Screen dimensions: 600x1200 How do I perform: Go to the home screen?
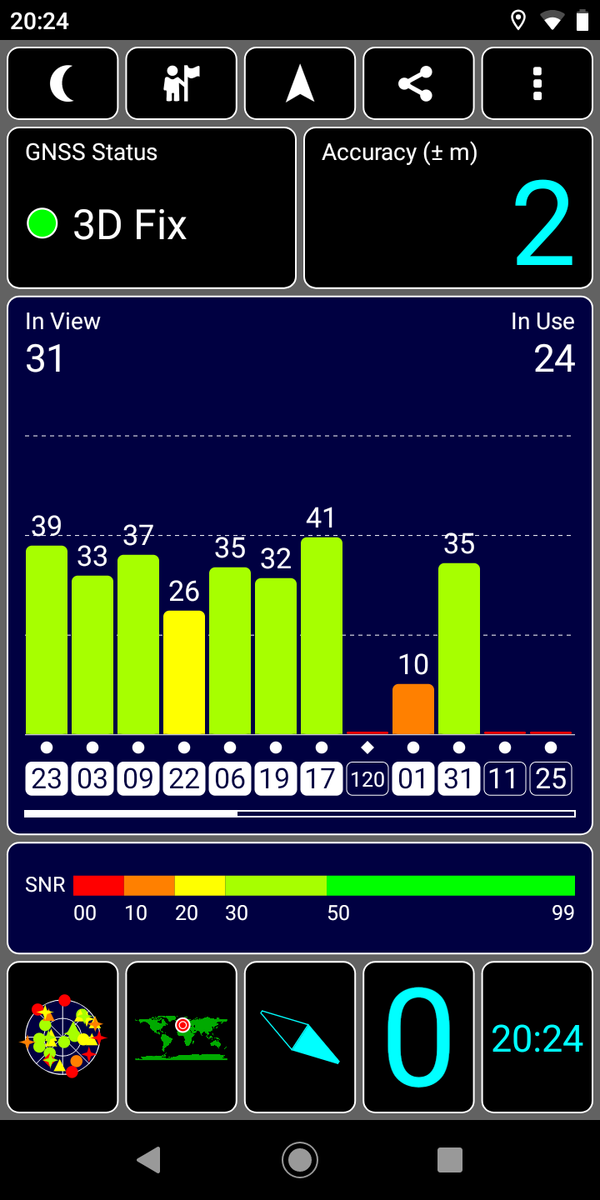(x=300, y=1159)
